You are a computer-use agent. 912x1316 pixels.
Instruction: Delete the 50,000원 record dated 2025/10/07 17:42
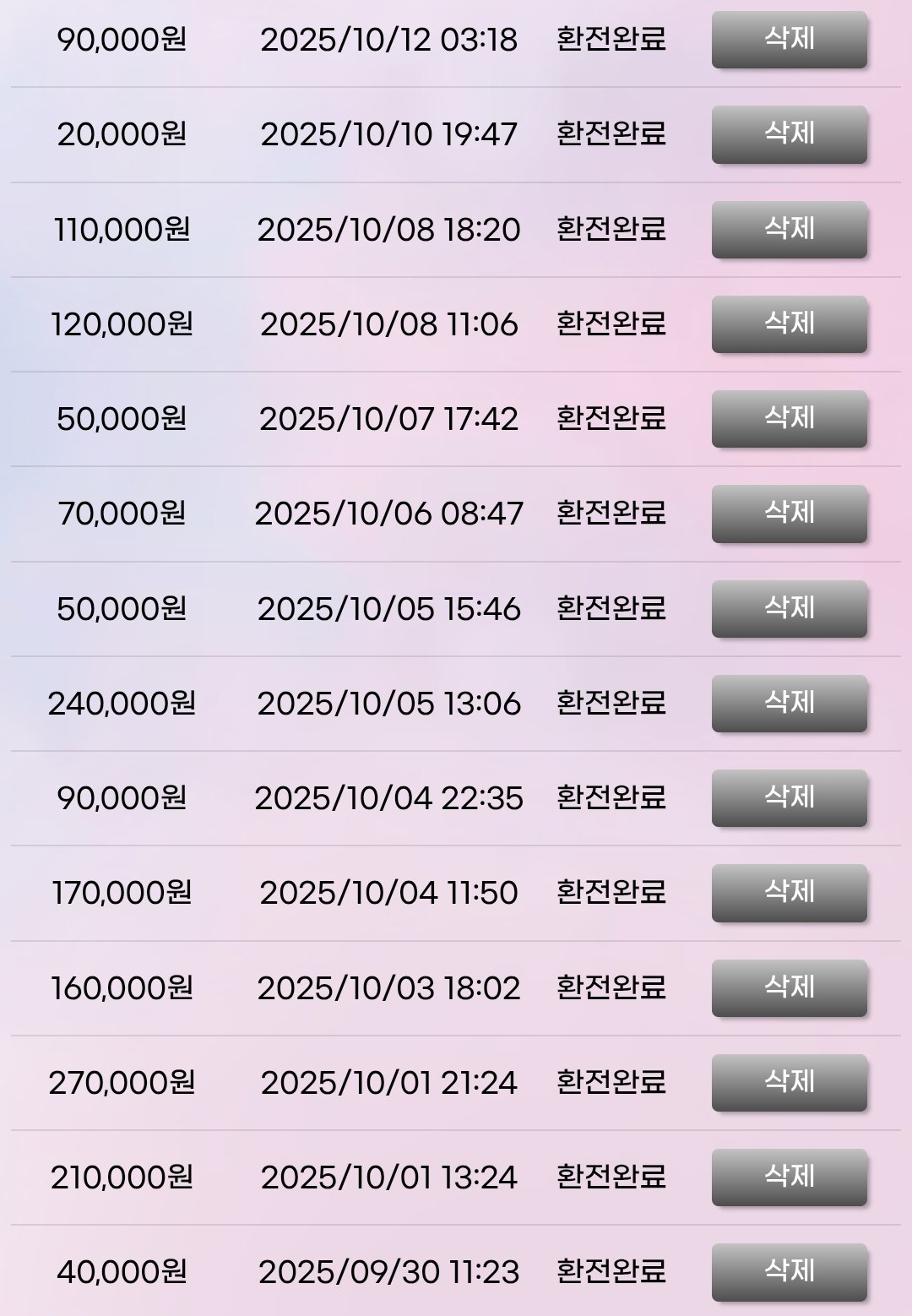(789, 418)
